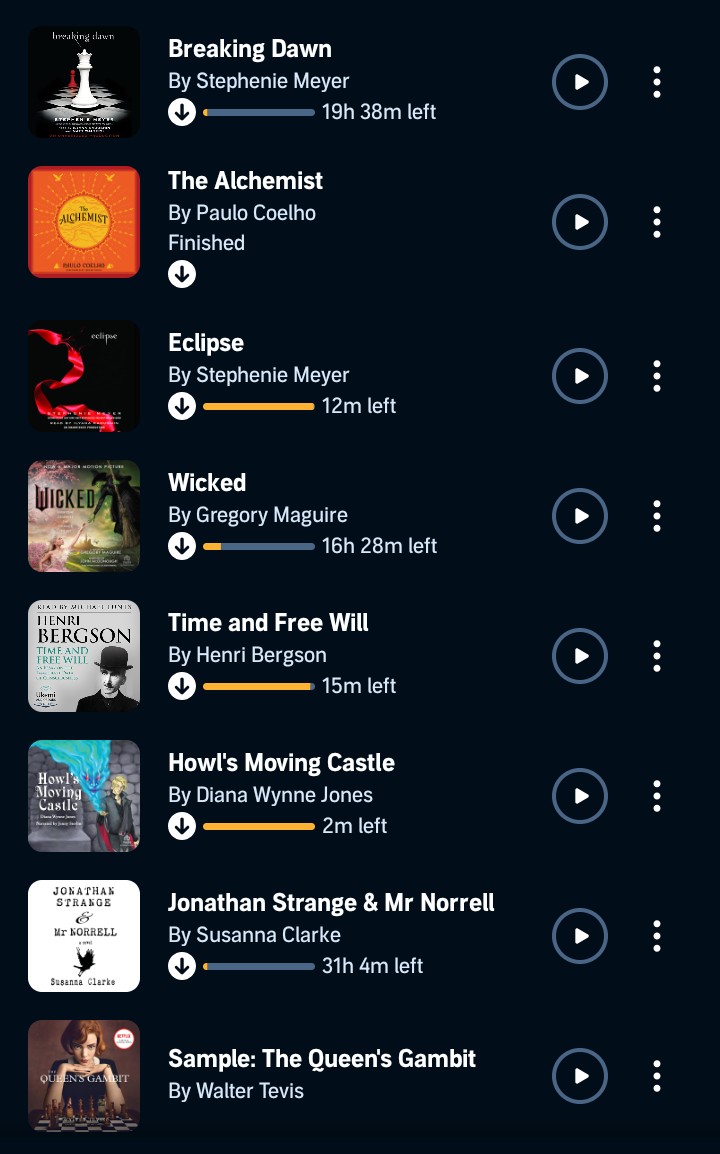Play Breaking Dawn audiobook
The width and height of the screenshot is (720, 1154).
coord(580,82)
